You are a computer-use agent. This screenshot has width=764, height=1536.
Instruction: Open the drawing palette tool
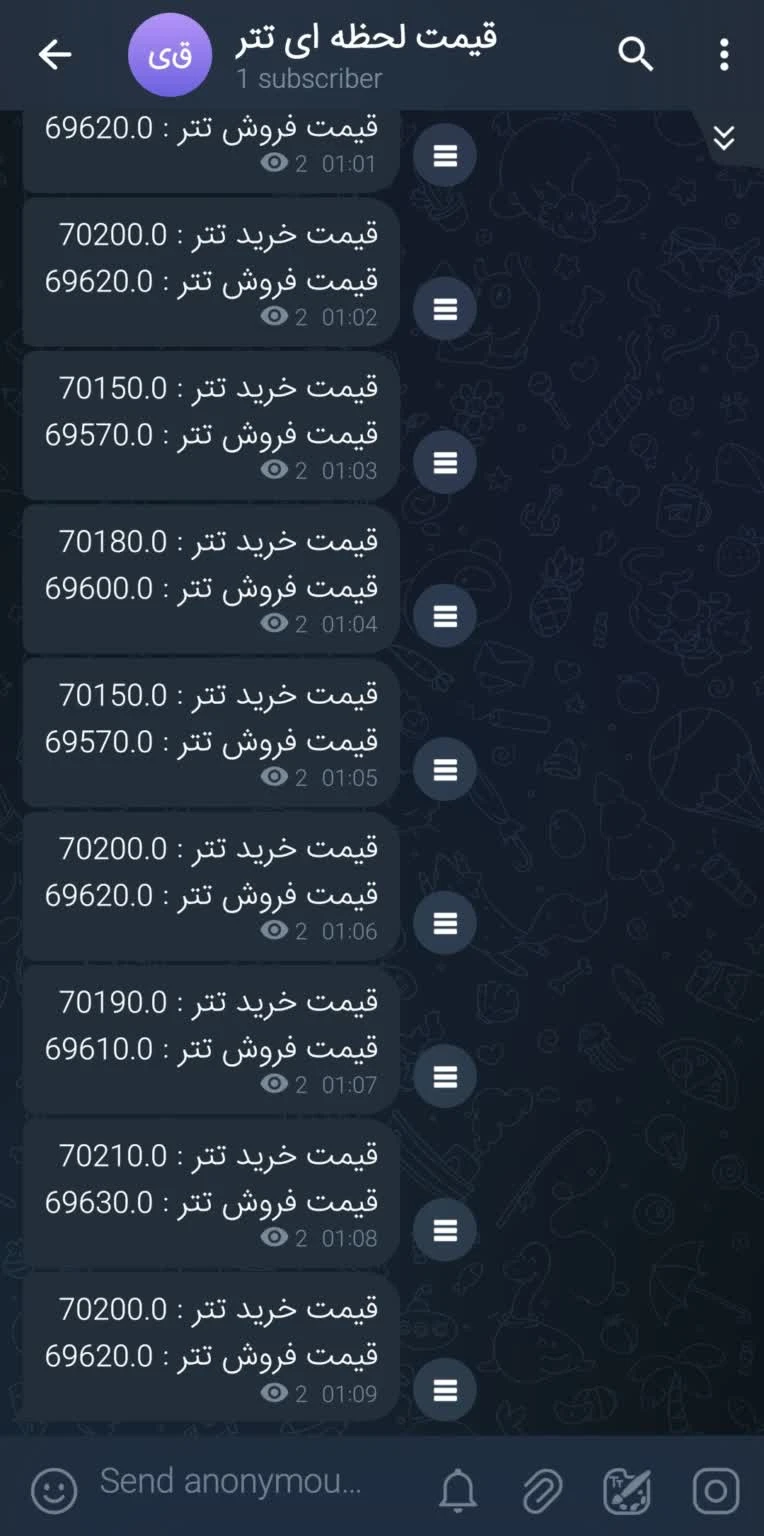(x=627, y=1491)
